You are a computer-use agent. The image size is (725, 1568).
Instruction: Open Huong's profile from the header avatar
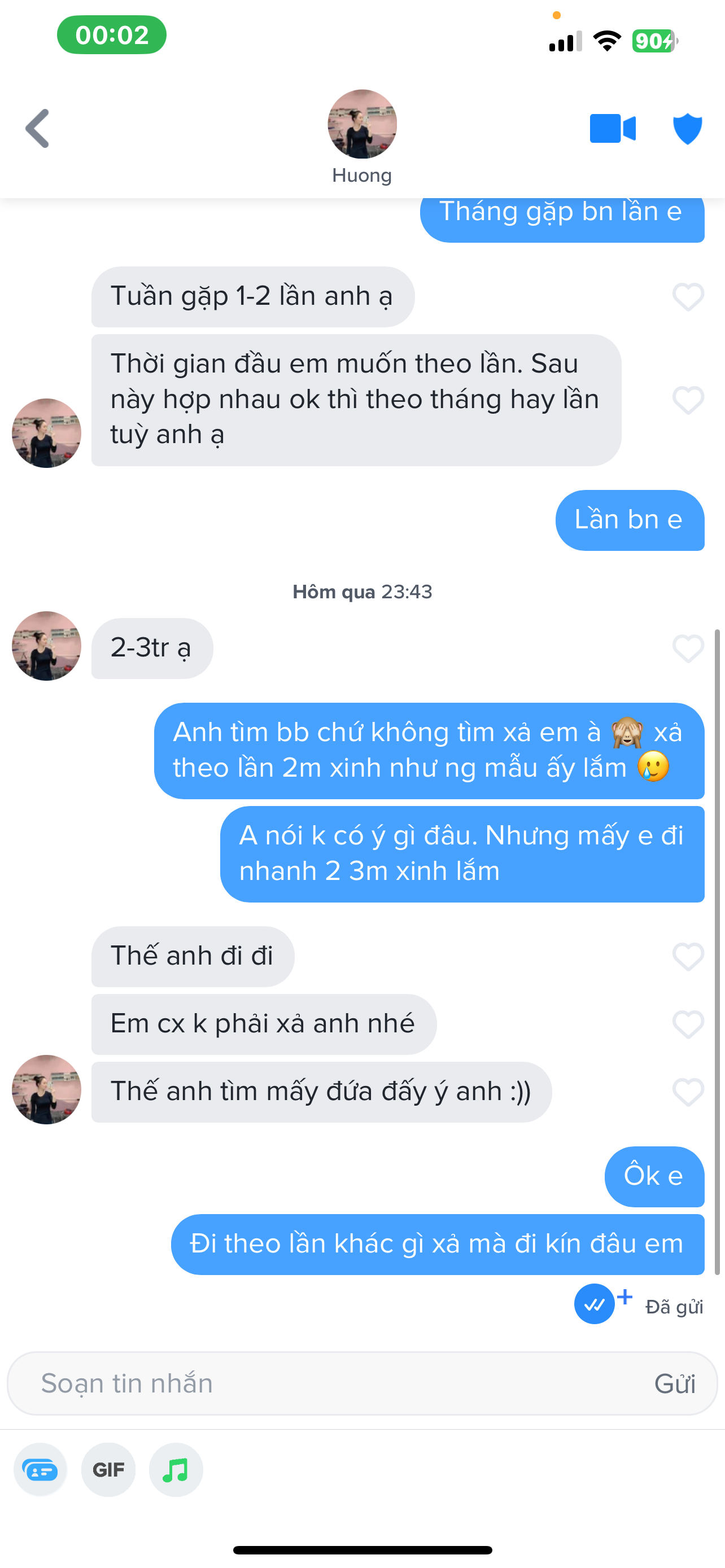click(x=362, y=125)
